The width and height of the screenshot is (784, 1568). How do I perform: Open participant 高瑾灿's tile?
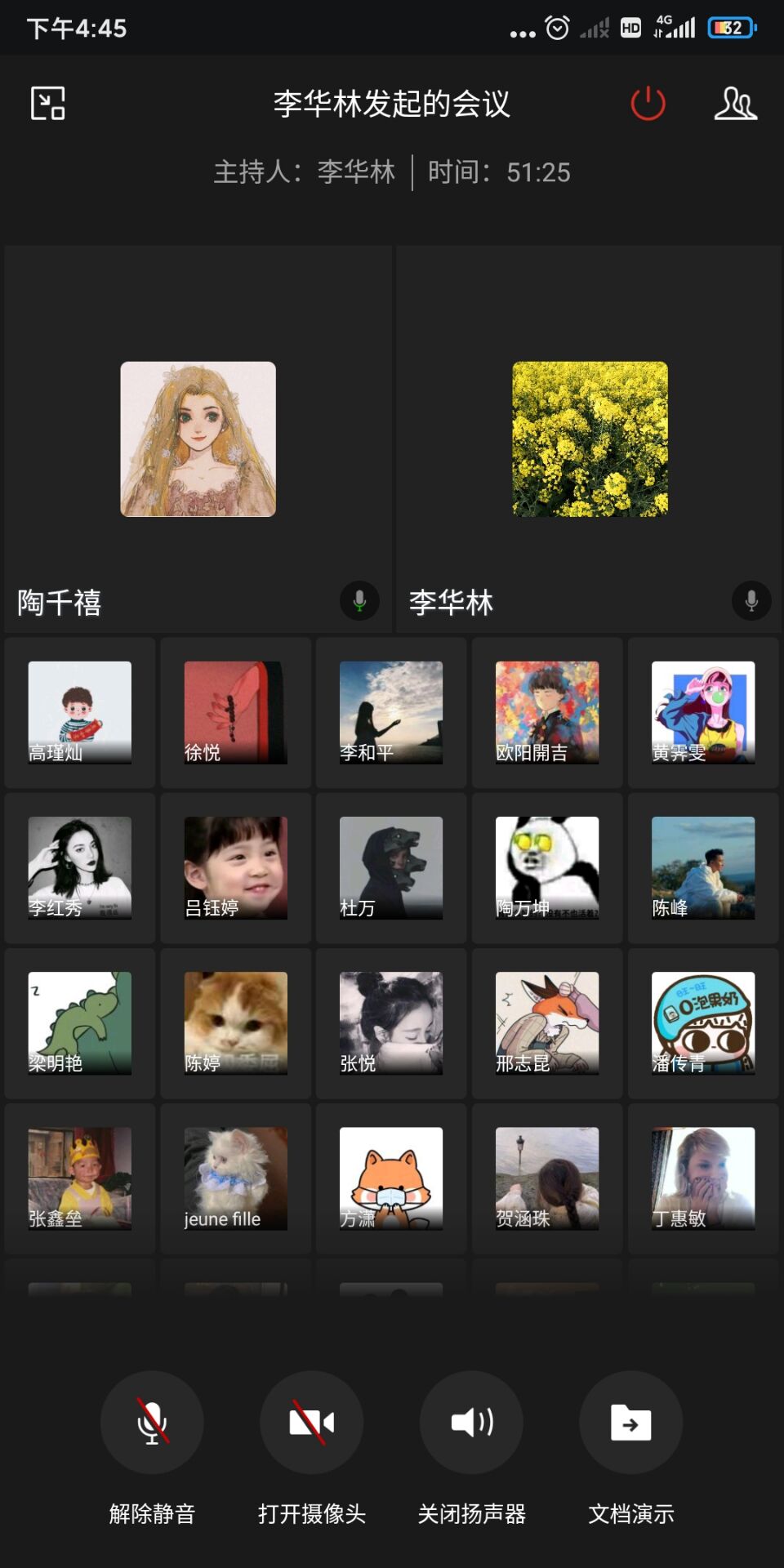pyautogui.click(x=80, y=712)
